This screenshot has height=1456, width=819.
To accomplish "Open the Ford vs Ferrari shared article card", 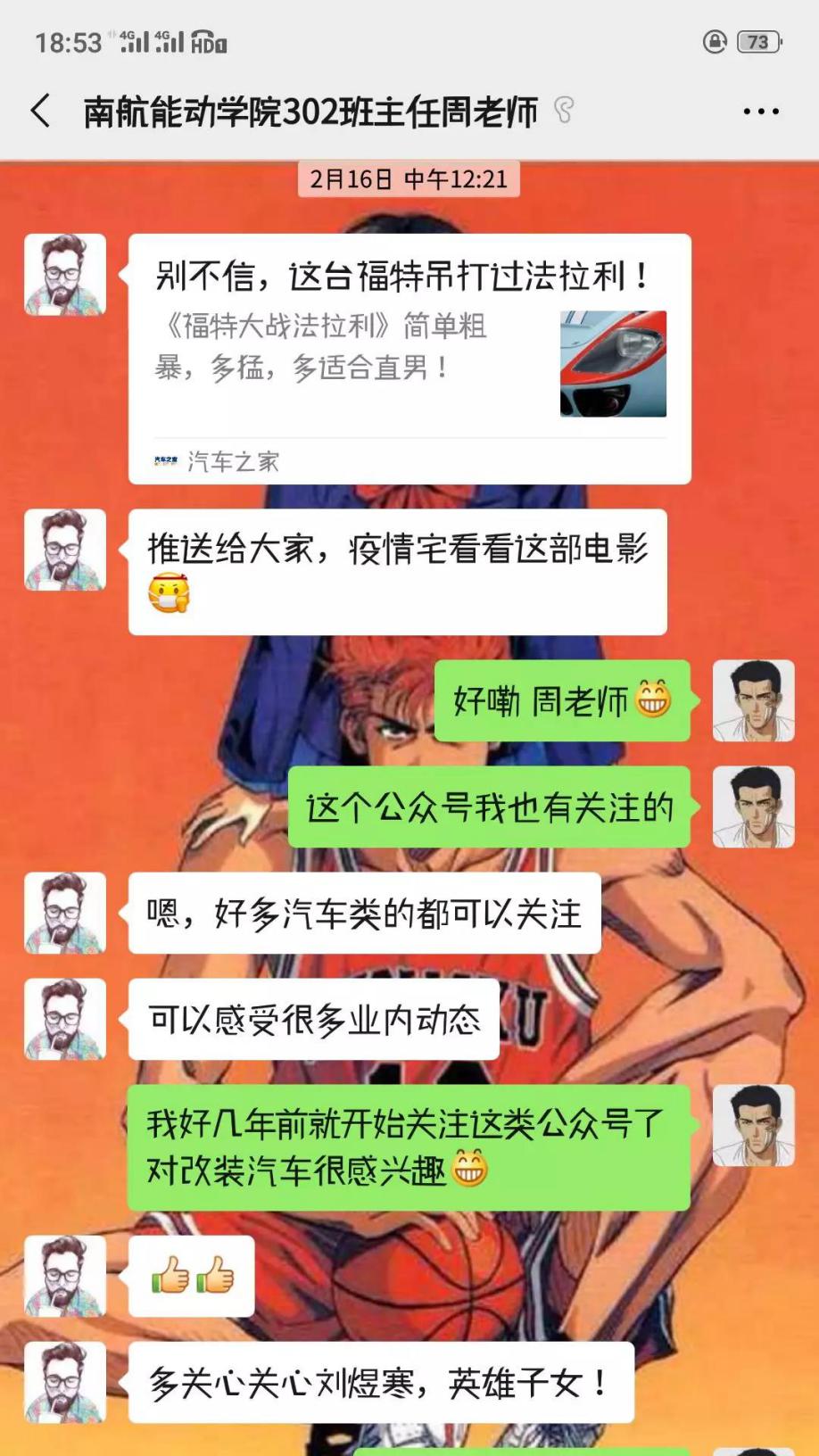I will point(409,358).
